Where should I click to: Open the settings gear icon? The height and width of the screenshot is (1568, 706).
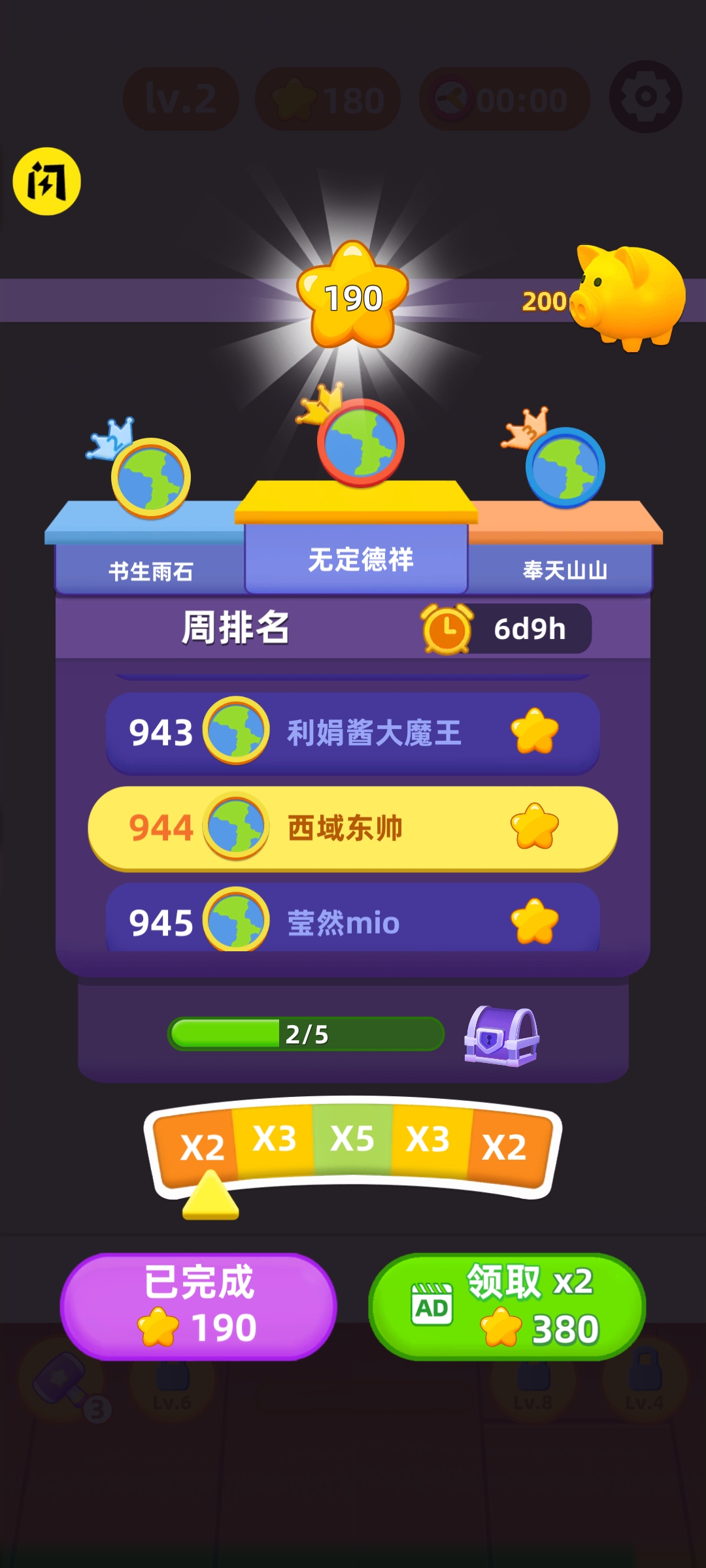[x=643, y=95]
